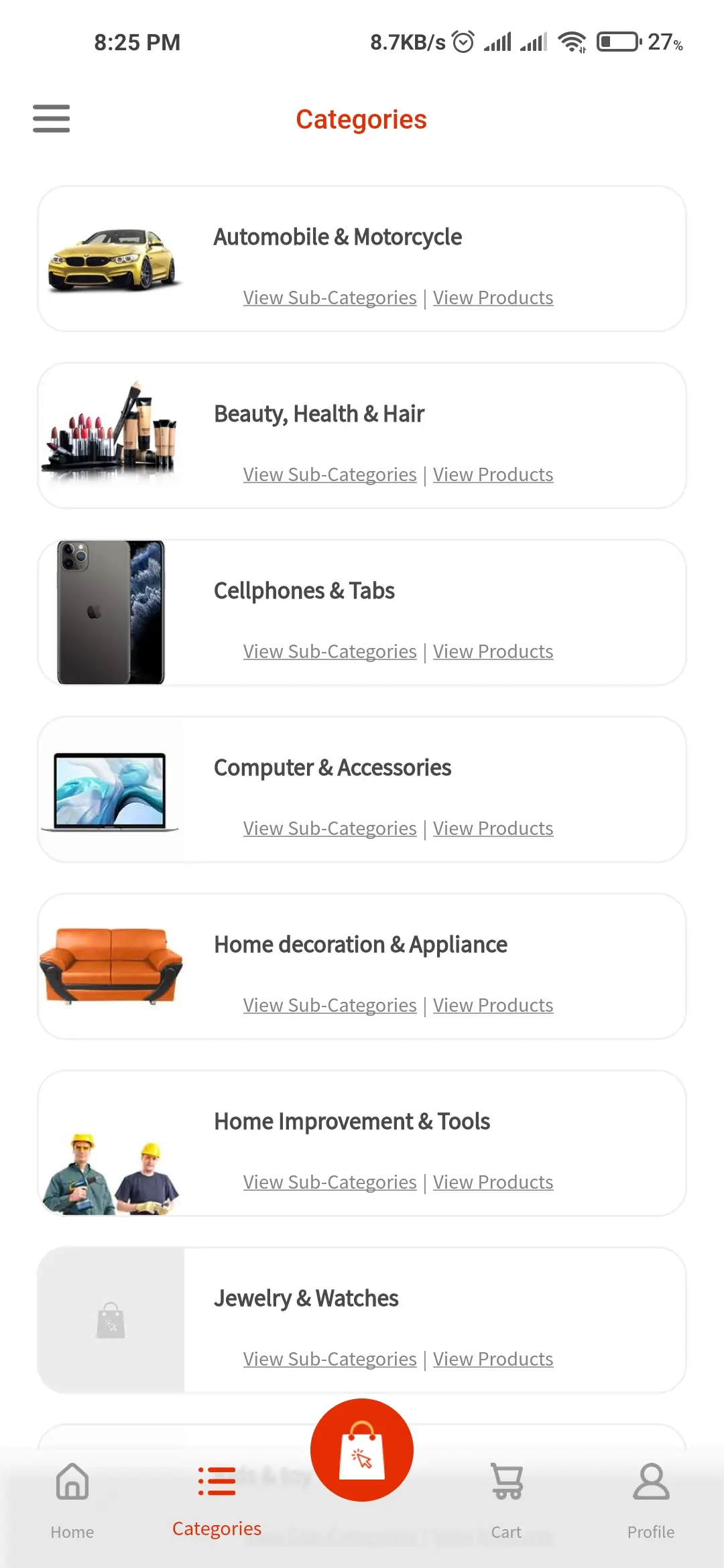The image size is (724, 1568).
Task: View sub-categories of Cellphones & Tabs
Action: click(x=329, y=651)
